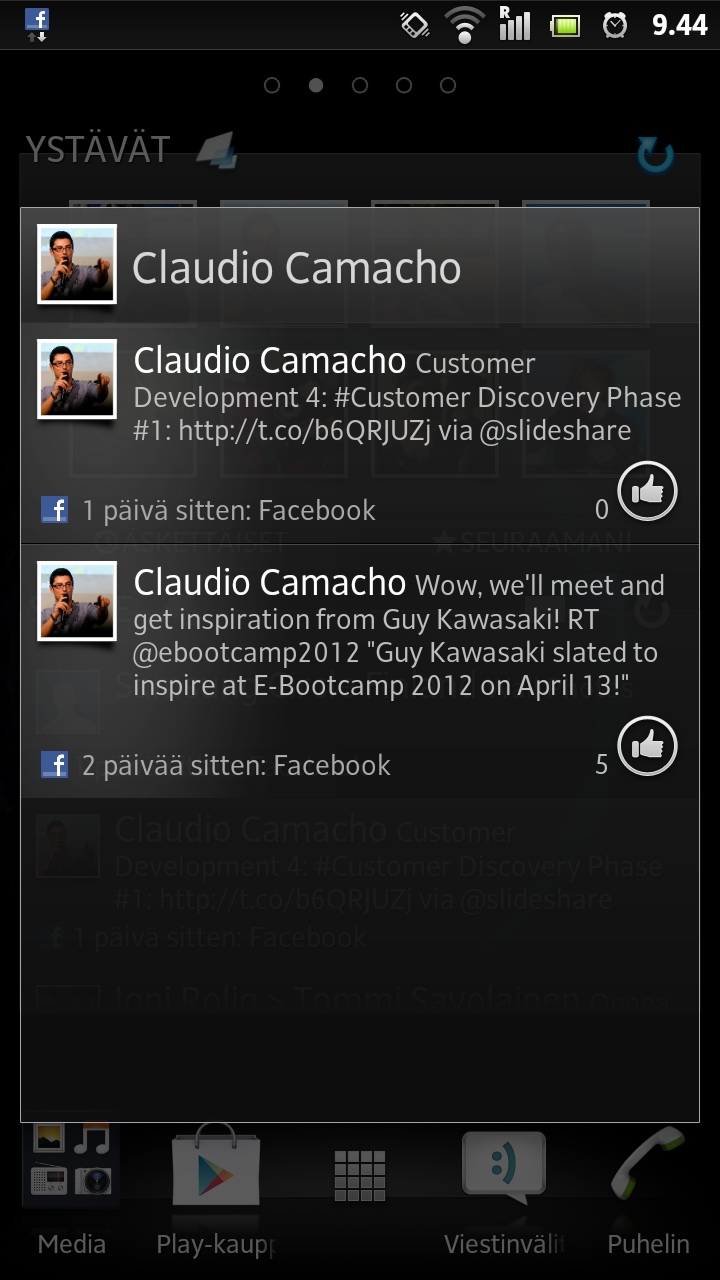Open Claudio Camacho's profile header
This screenshot has height=1280, width=720.
tap(360, 266)
